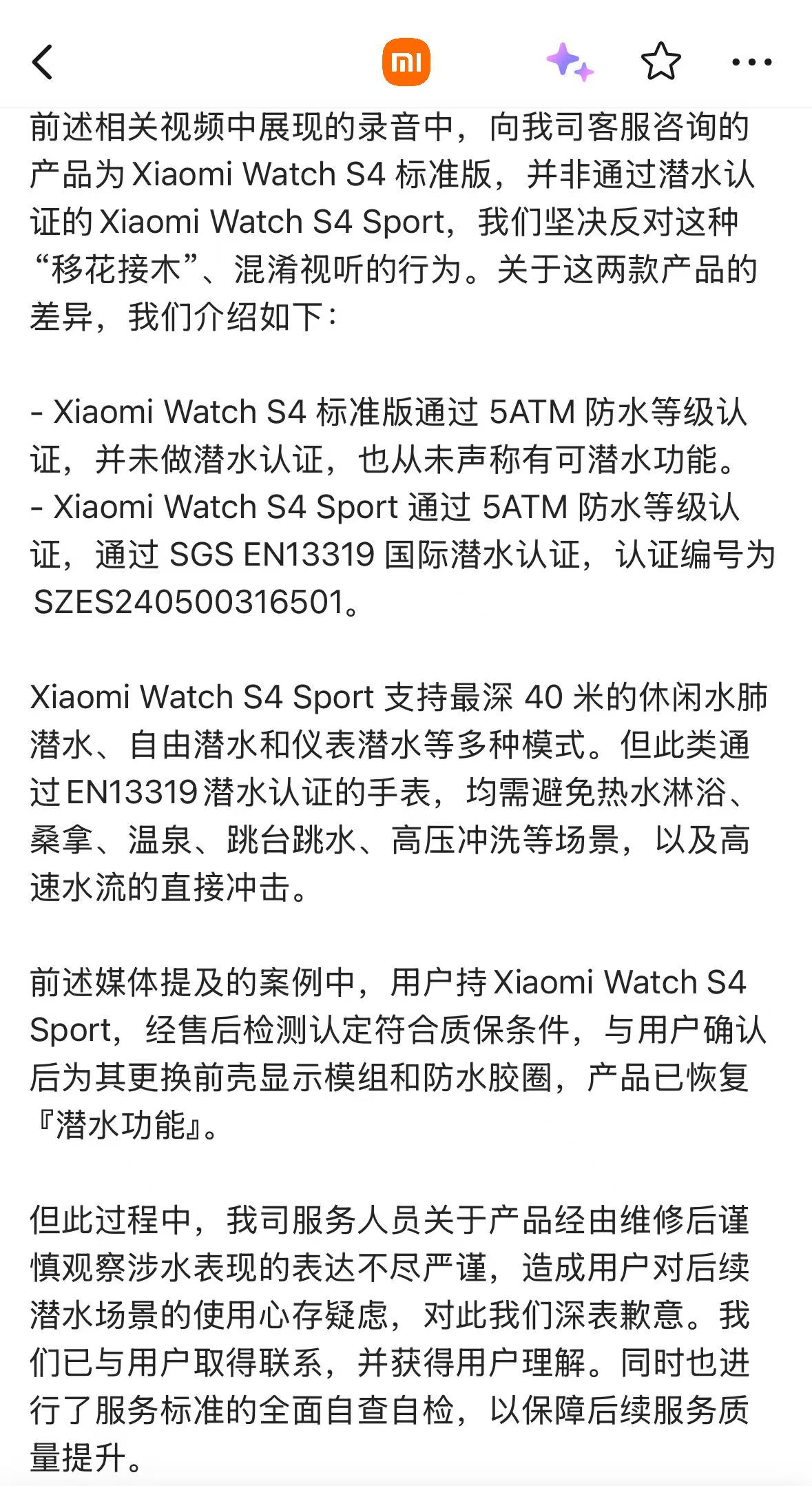Open the three-dot overflow menu
812x1486 pixels.
tap(751, 62)
